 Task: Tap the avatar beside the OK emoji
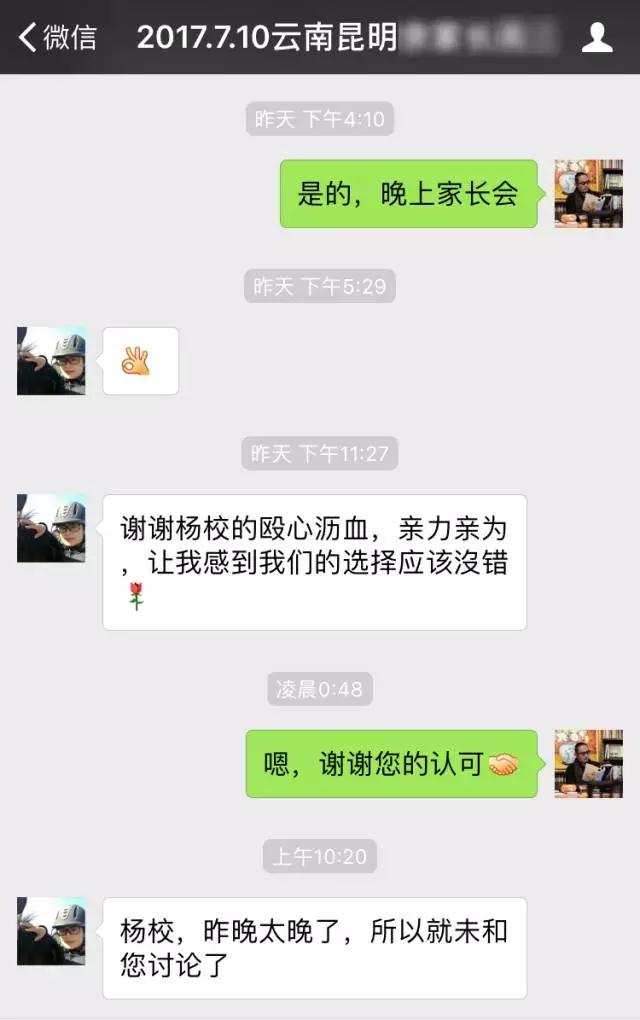[x=51, y=361]
